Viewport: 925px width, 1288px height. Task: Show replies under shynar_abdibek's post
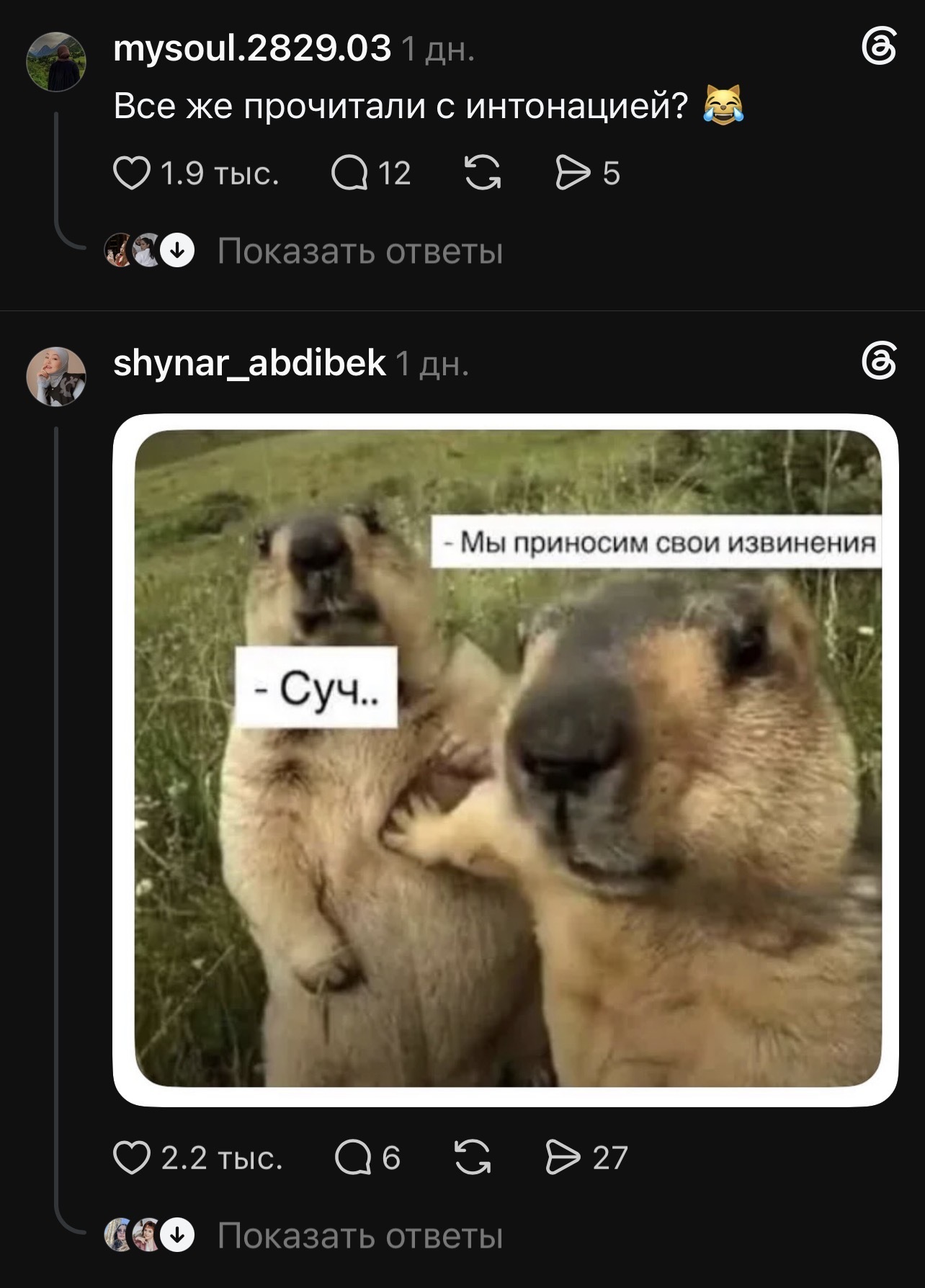coord(359,1235)
